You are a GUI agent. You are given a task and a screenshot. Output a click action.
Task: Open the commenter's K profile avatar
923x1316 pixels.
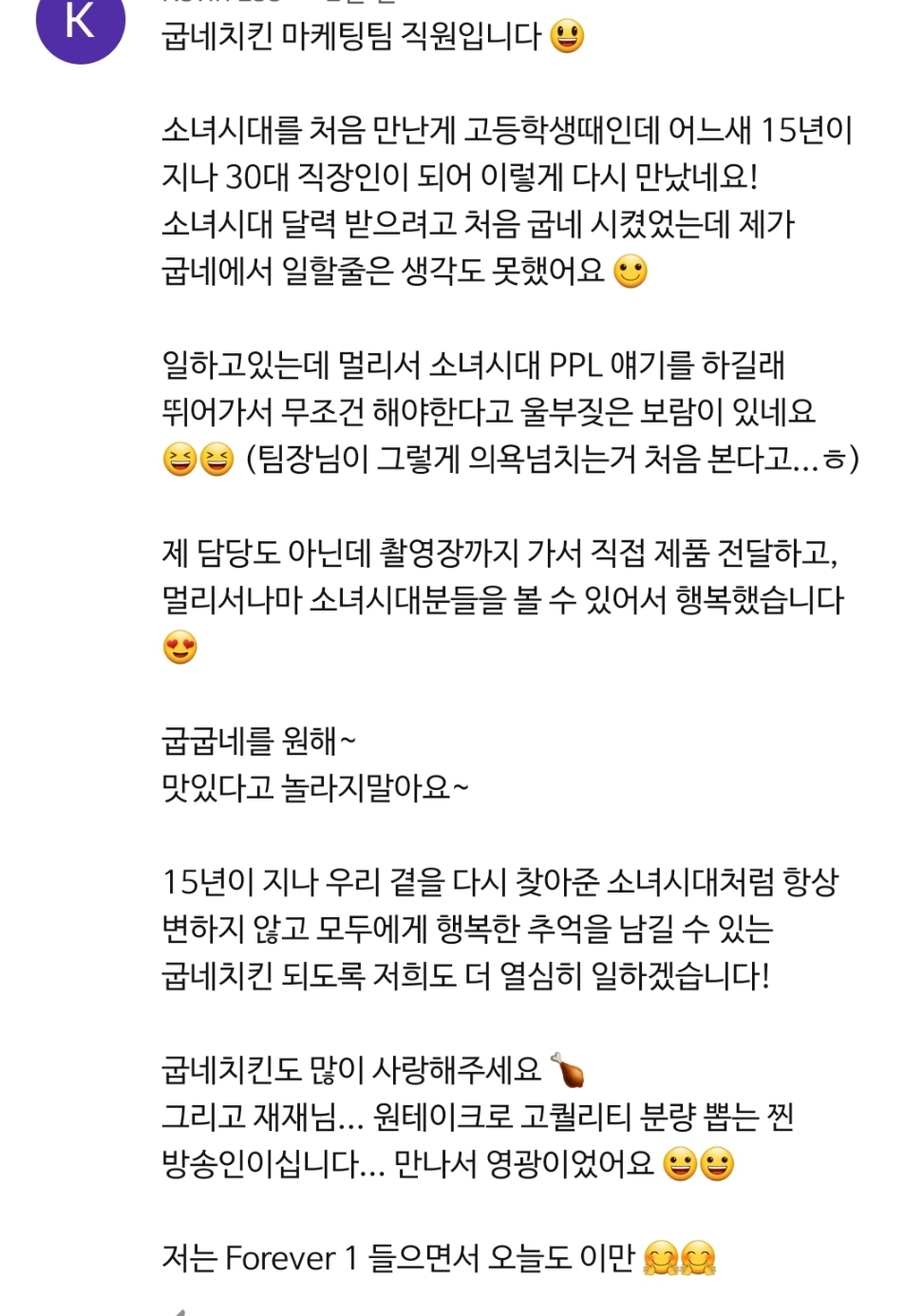[81, 23]
